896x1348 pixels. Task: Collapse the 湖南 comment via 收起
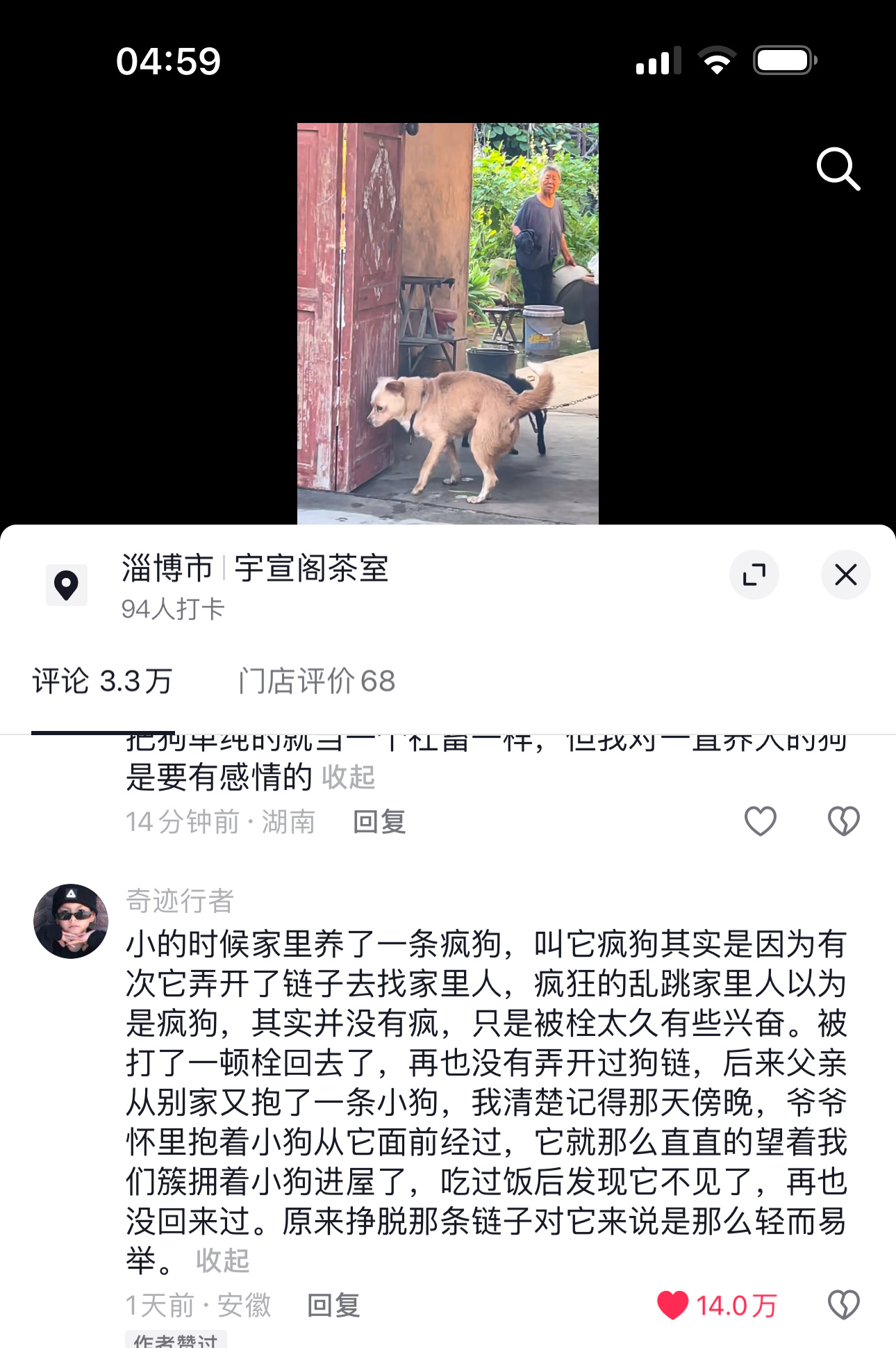point(348,777)
